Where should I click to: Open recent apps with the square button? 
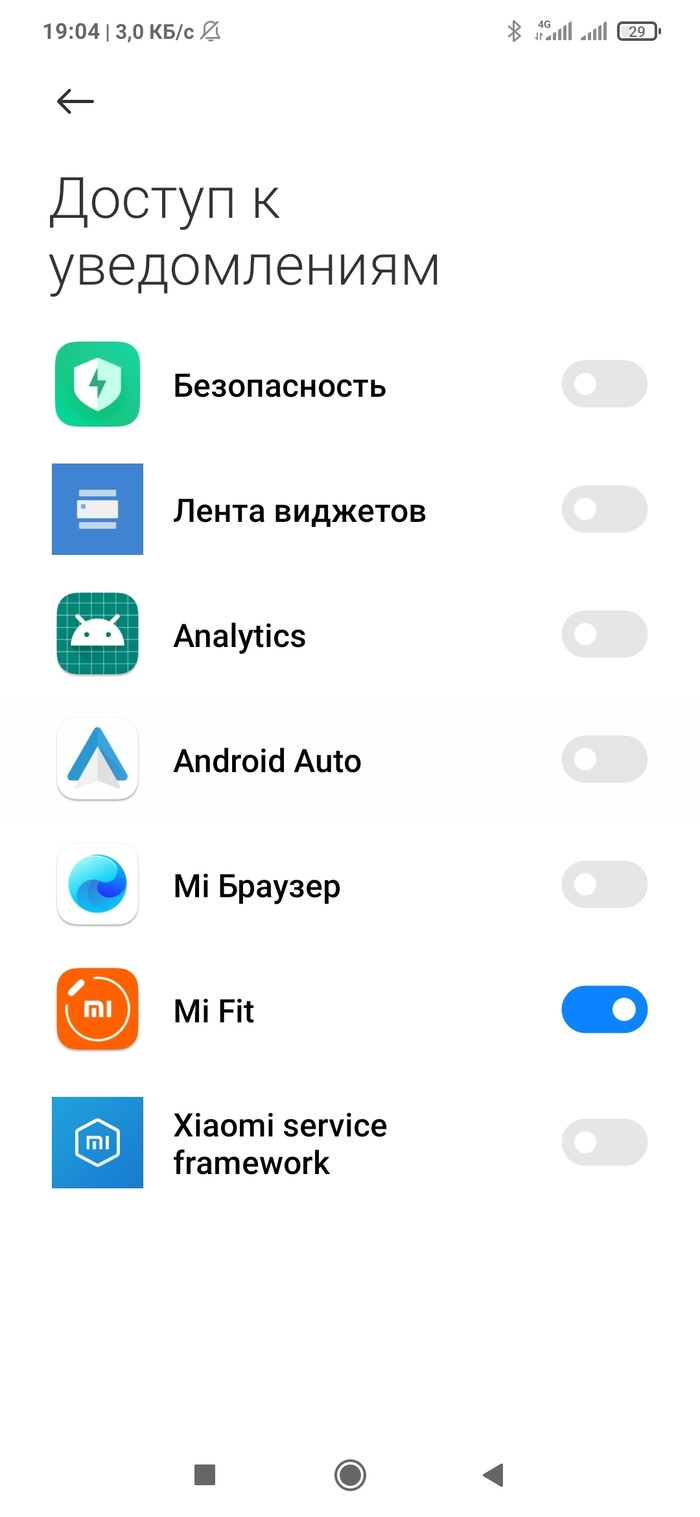click(205, 1474)
